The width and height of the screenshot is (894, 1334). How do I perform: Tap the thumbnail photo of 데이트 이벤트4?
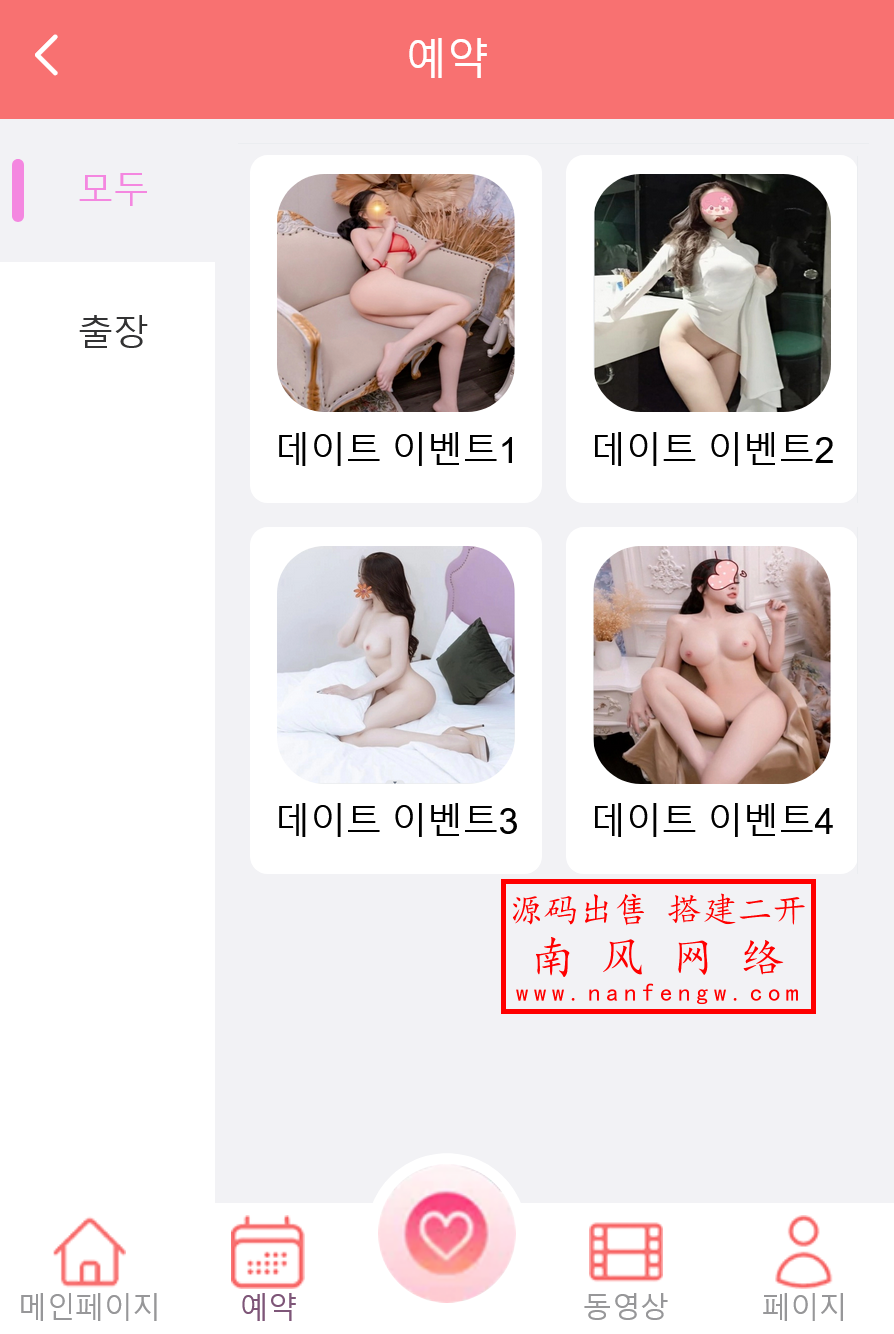(711, 663)
